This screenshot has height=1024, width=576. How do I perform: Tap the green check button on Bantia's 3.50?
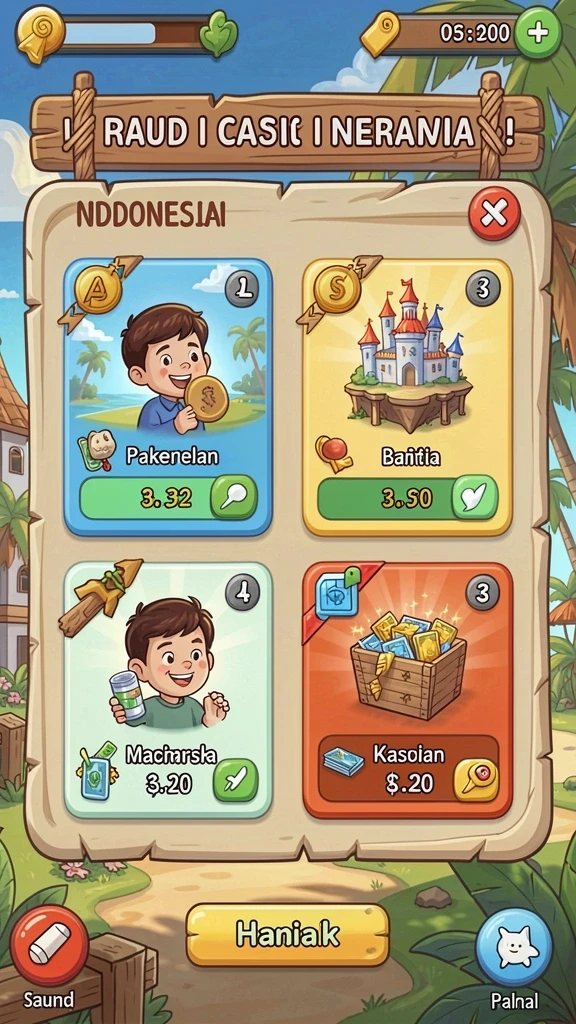(x=475, y=498)
